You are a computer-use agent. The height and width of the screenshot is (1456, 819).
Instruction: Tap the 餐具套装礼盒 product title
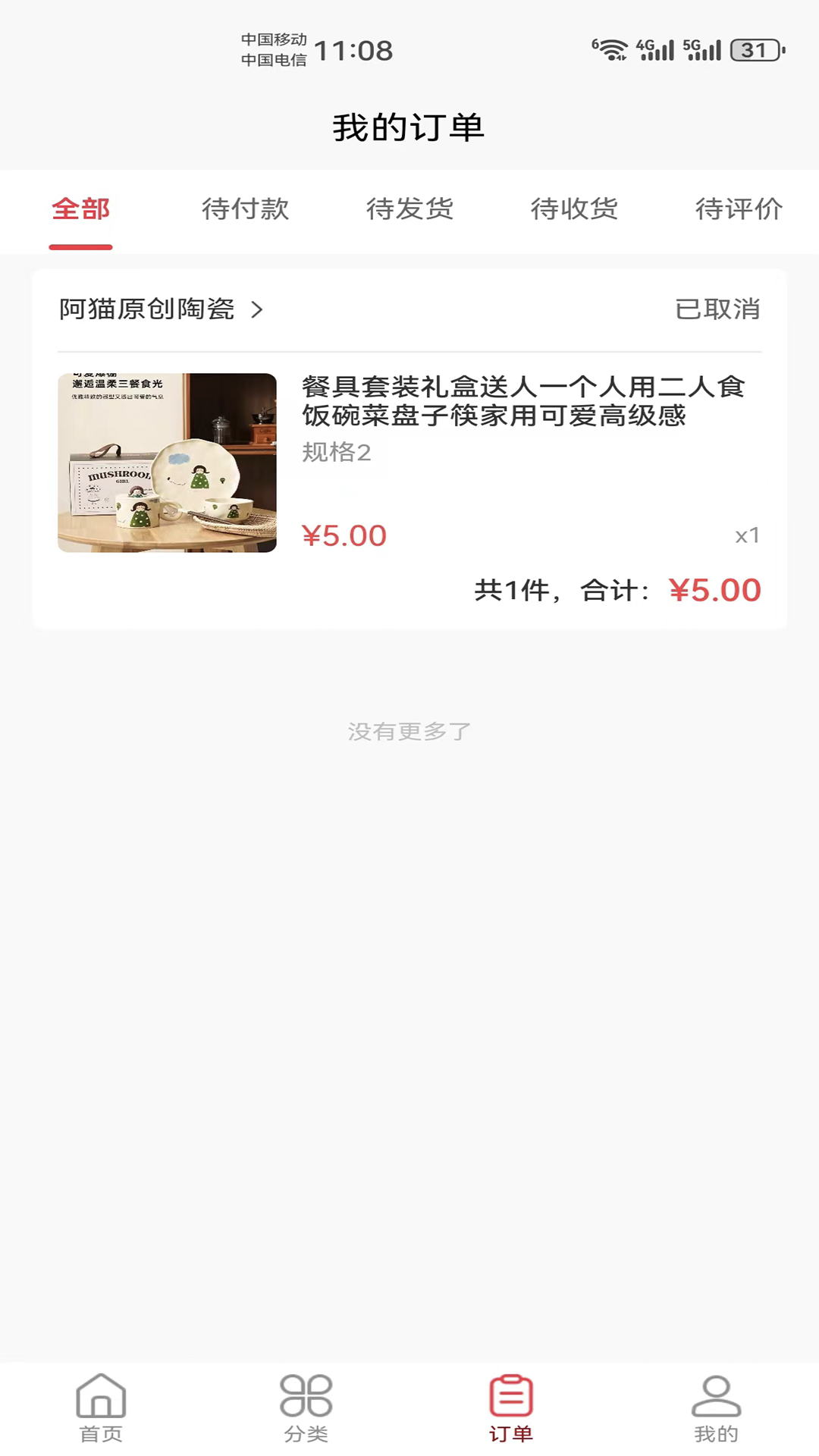[x=523, y=402]
